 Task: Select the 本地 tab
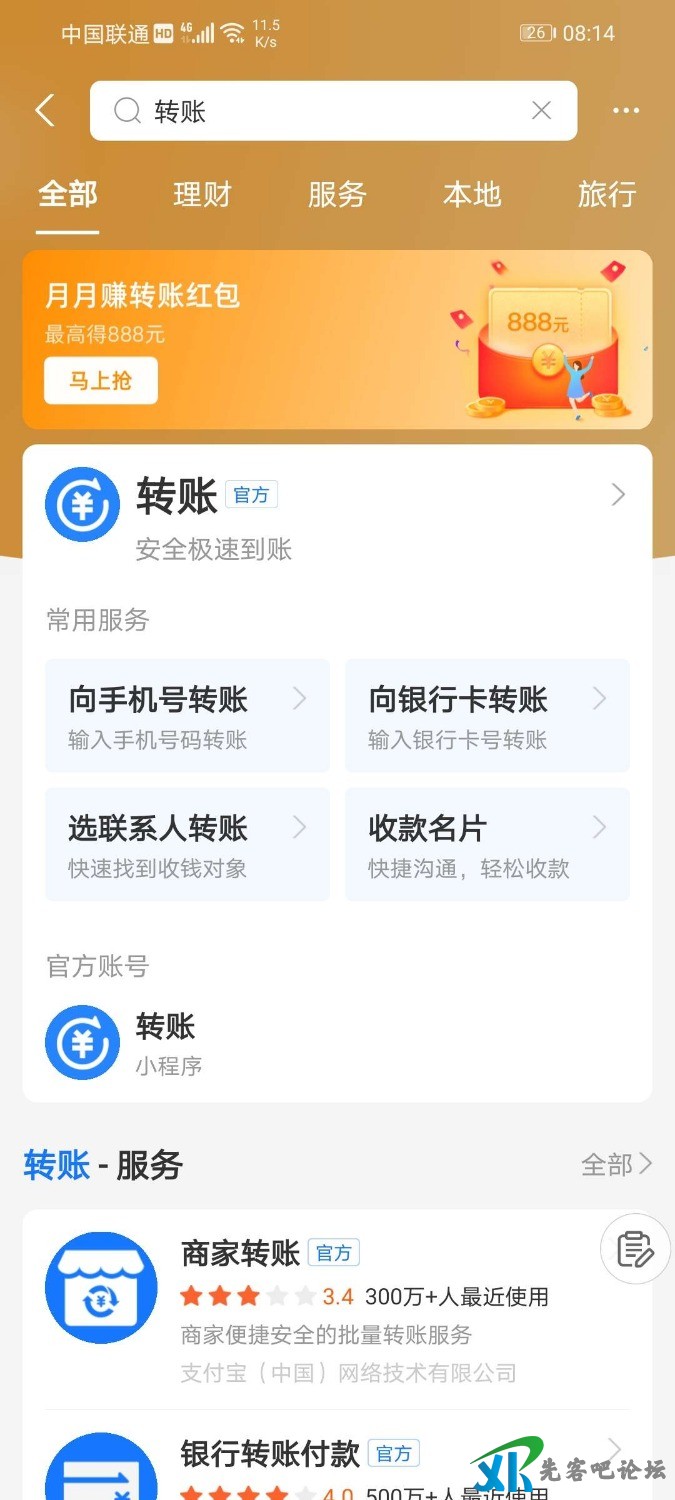pos(472,194)
